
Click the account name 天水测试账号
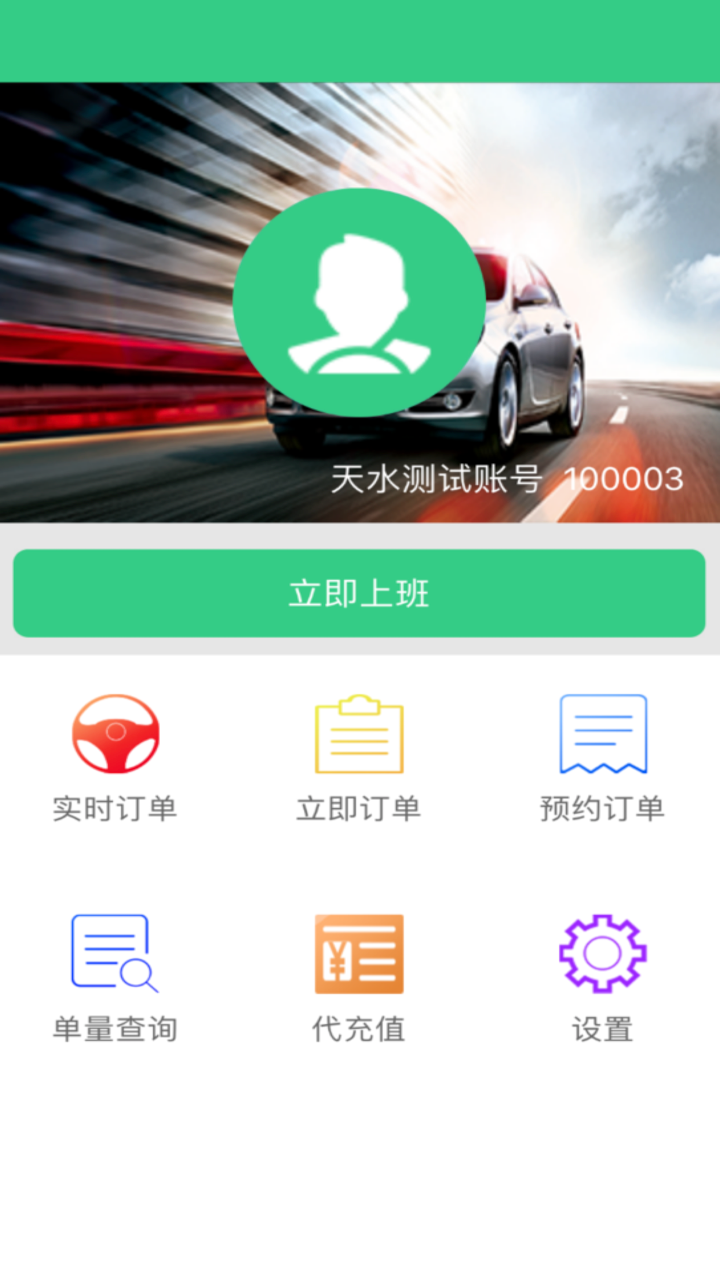436,478
